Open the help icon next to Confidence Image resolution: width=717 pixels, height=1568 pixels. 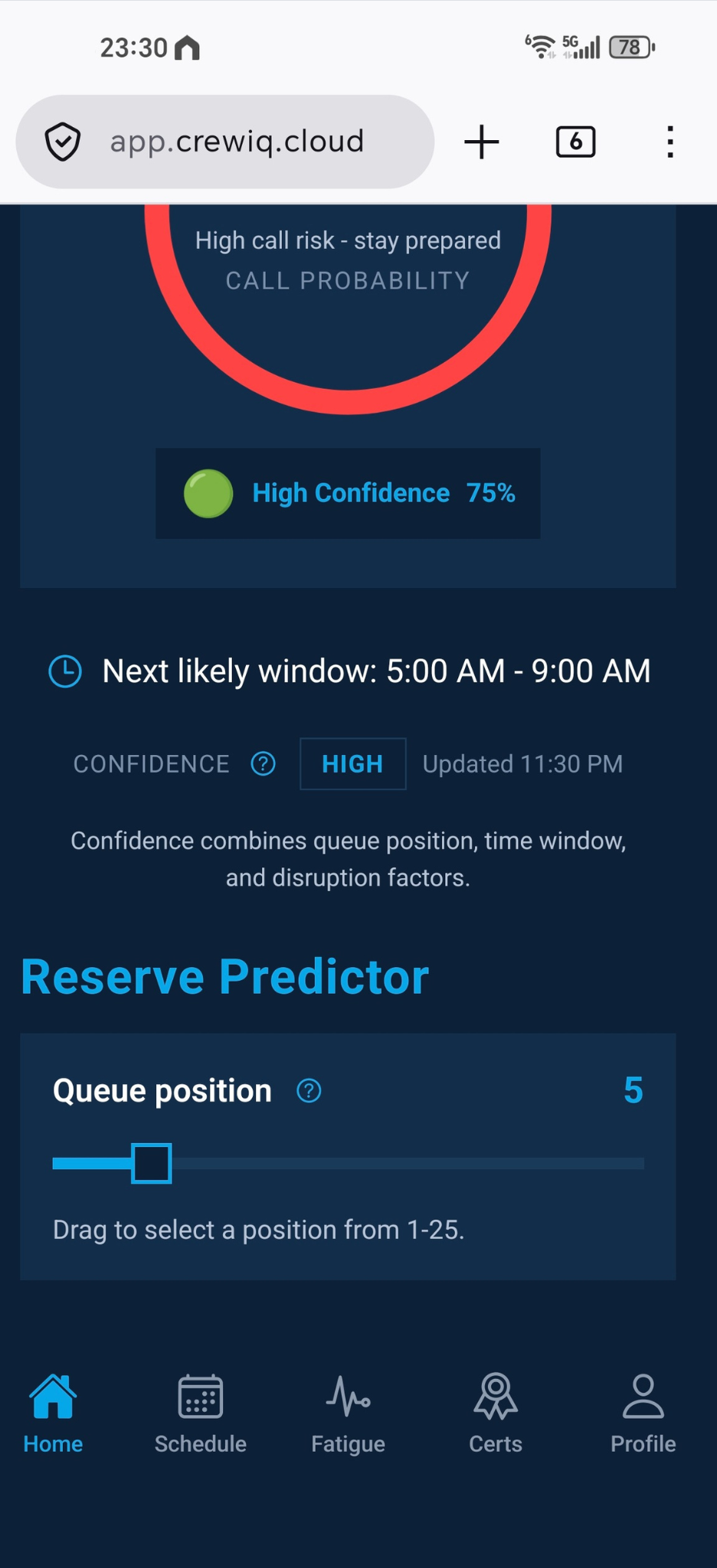coord(264,763)
